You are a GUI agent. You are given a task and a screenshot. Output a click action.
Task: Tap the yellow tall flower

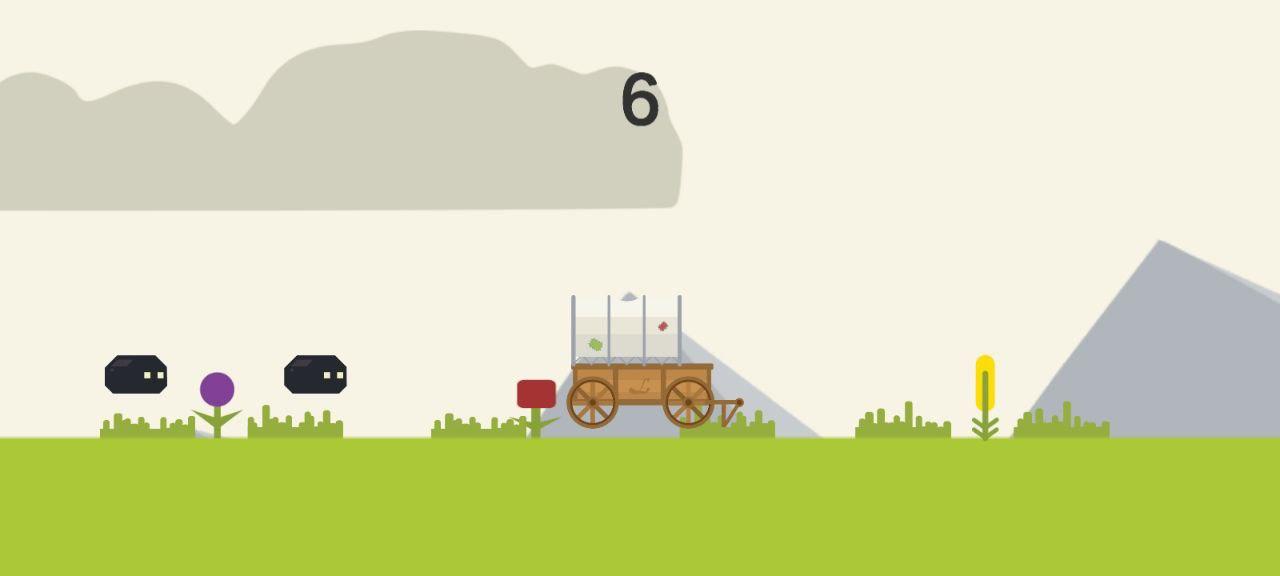coord(985,384)
